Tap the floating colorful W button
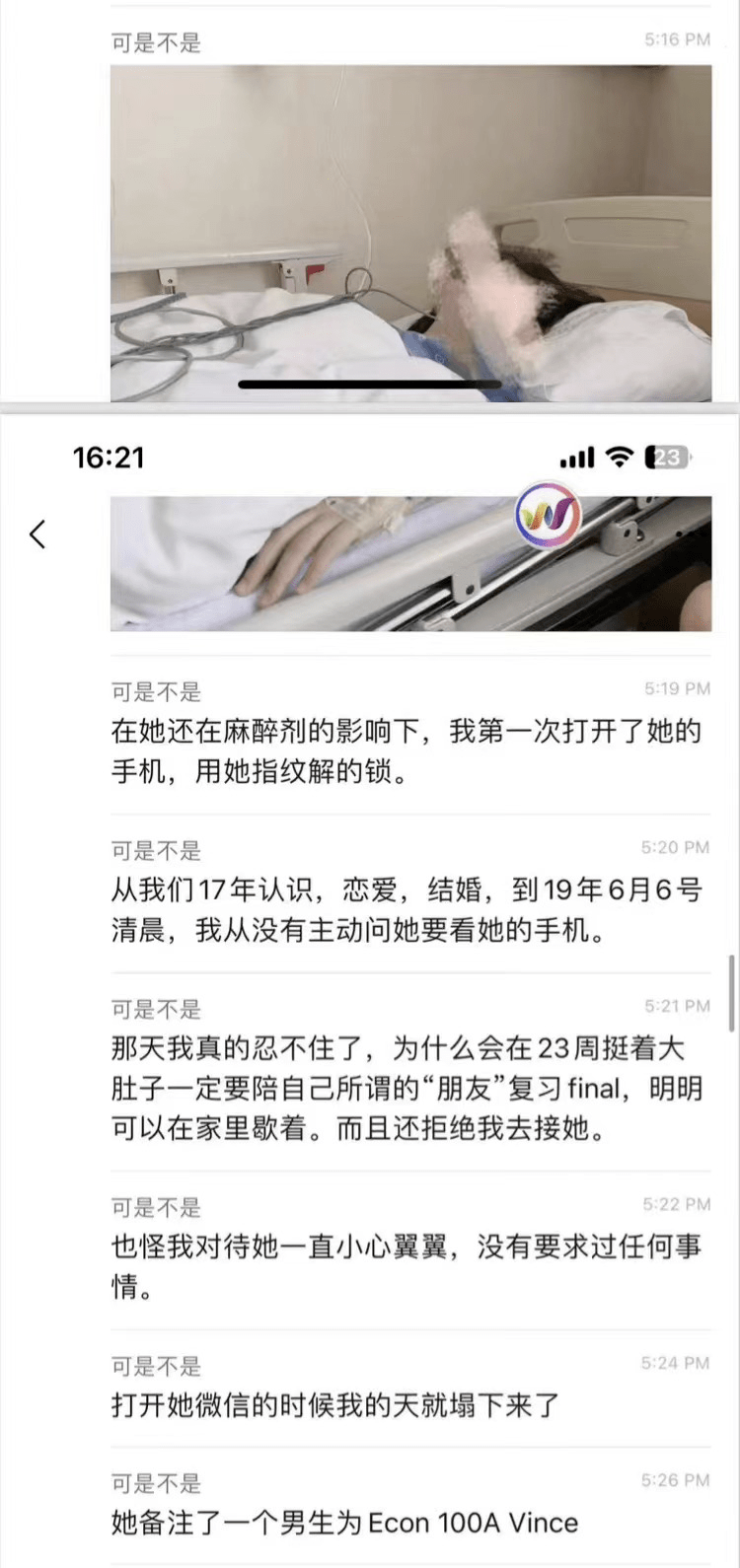 tap(548, 516)
